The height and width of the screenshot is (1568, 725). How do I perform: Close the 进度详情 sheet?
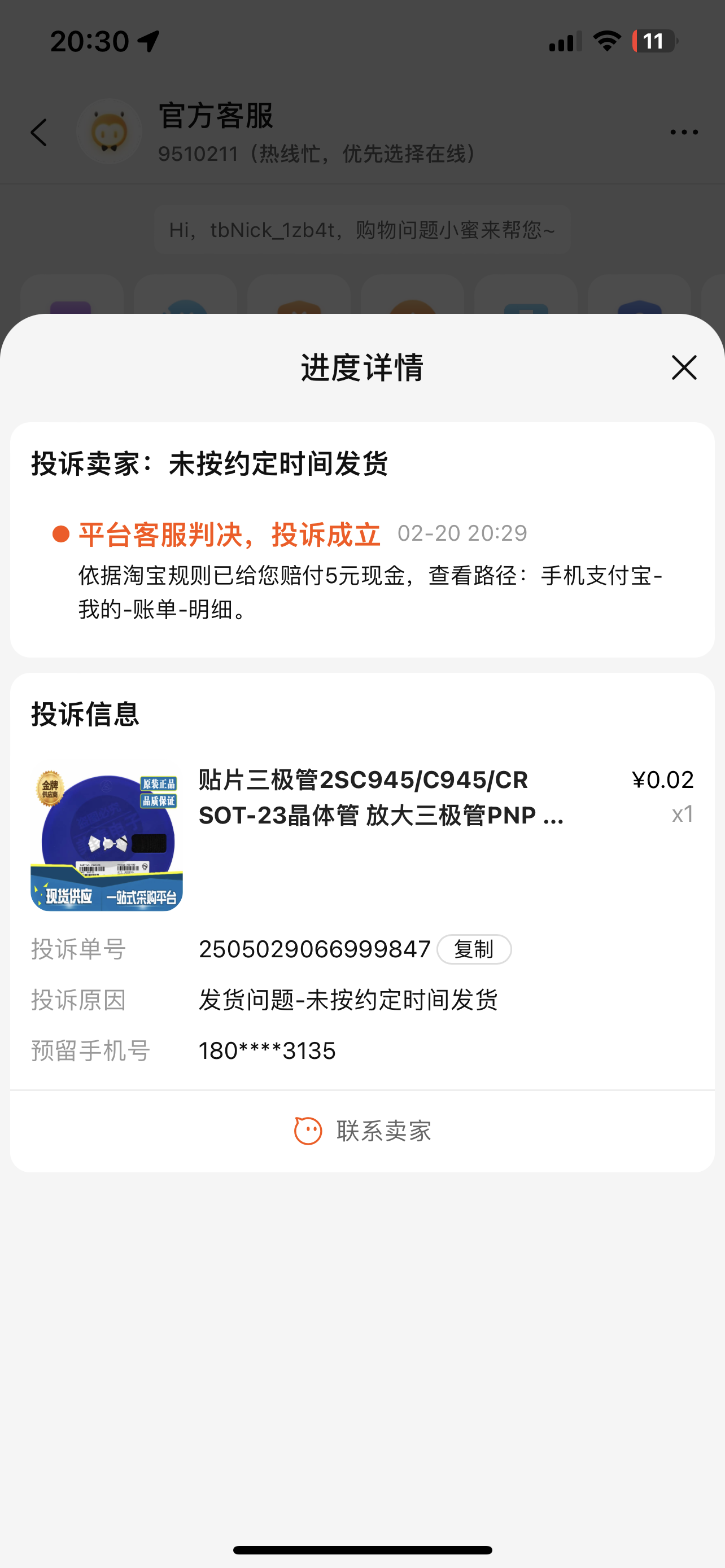tap(684, 367)
